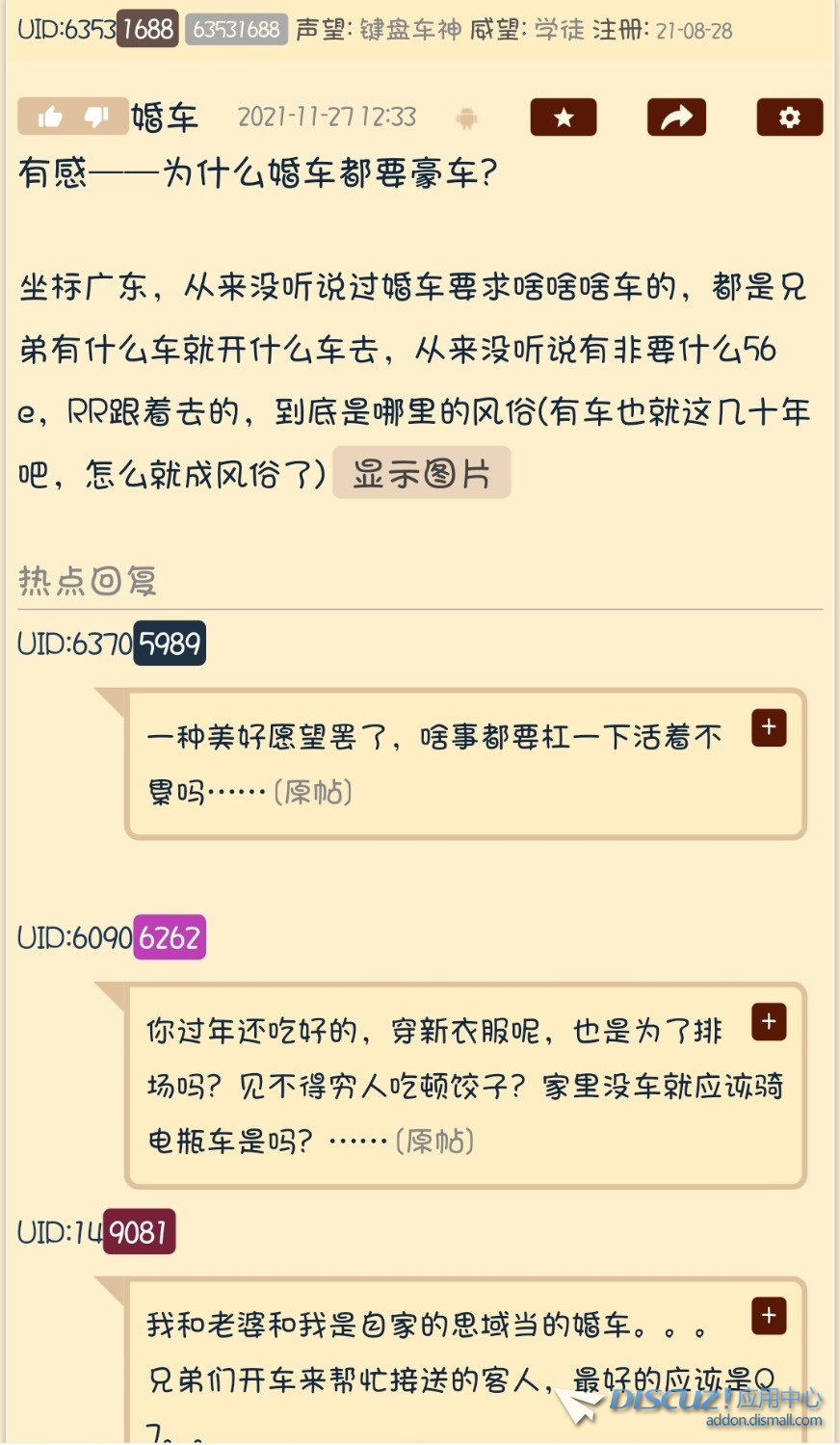The image size is (840, 1445).
Task: Expand the reply starting 我和老婆和我
Action: coord(769,1316)
